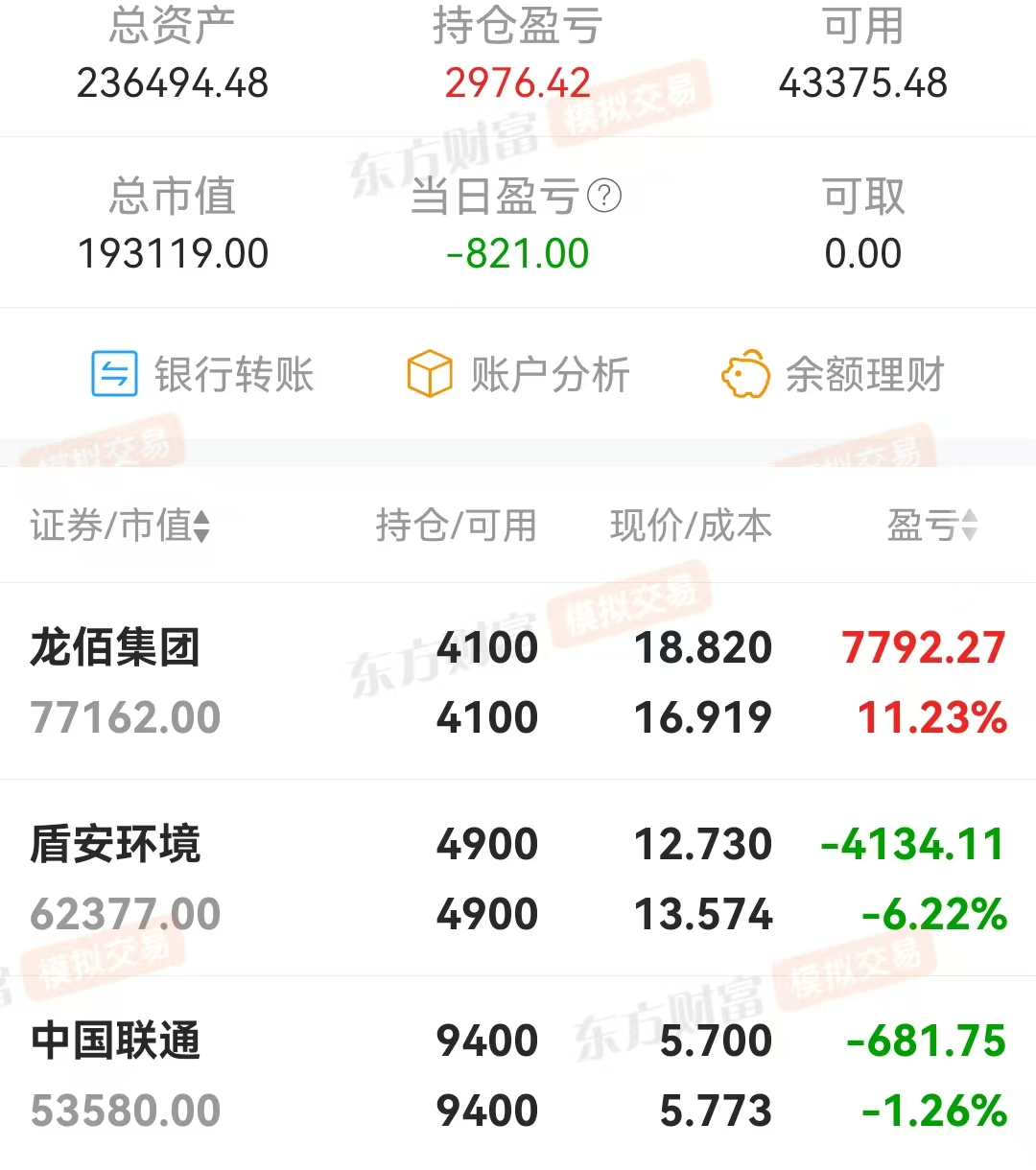Click the 可取 withdrawable amount 0.00
This screenshot has height=1170, width=1036.
pos(865,253)
